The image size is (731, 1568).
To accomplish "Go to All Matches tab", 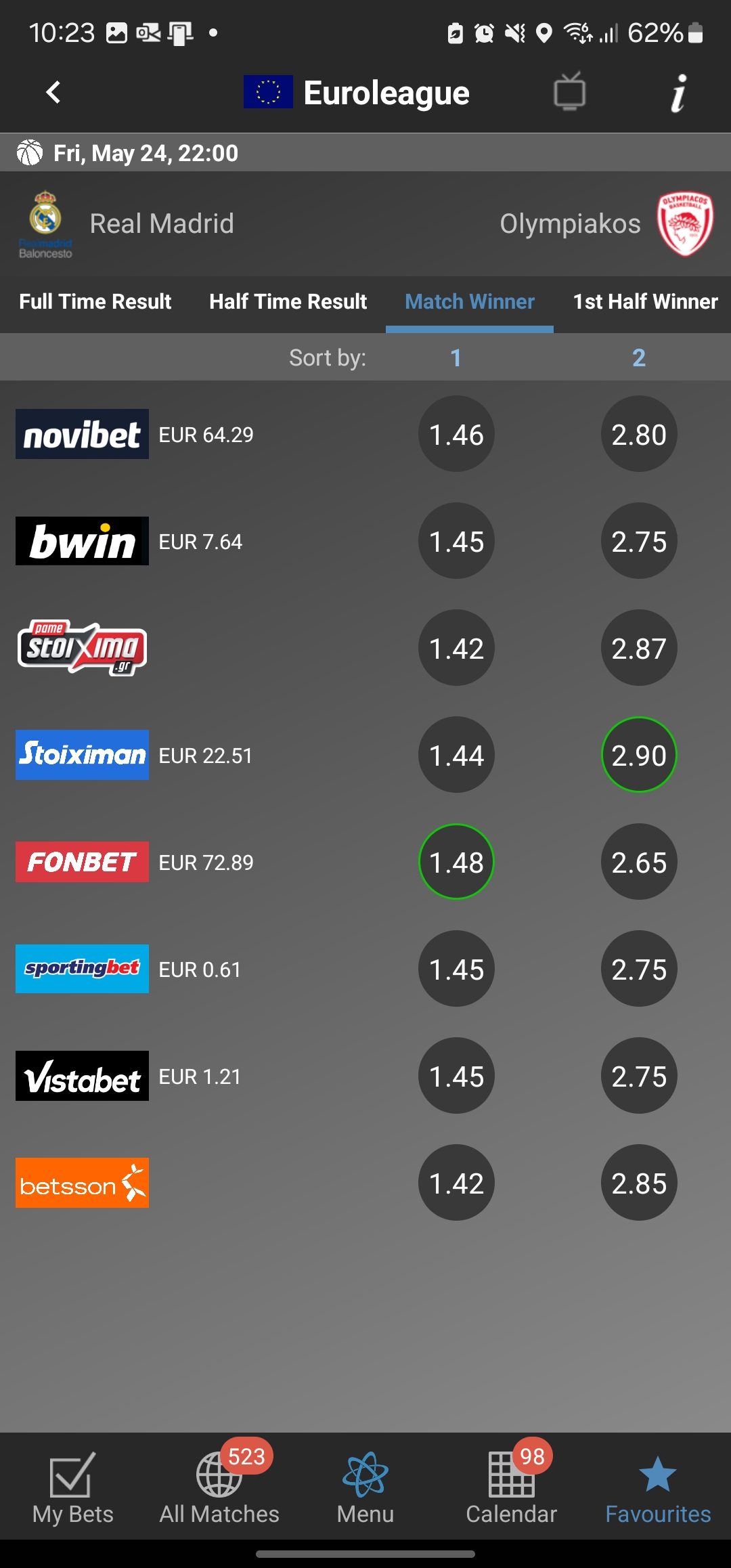I will click(219, 1489).
